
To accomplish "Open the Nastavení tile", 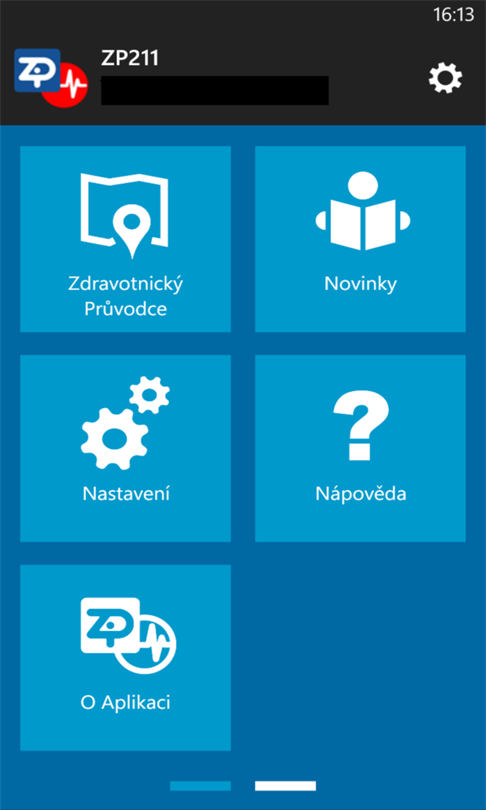I will [126, 448].
